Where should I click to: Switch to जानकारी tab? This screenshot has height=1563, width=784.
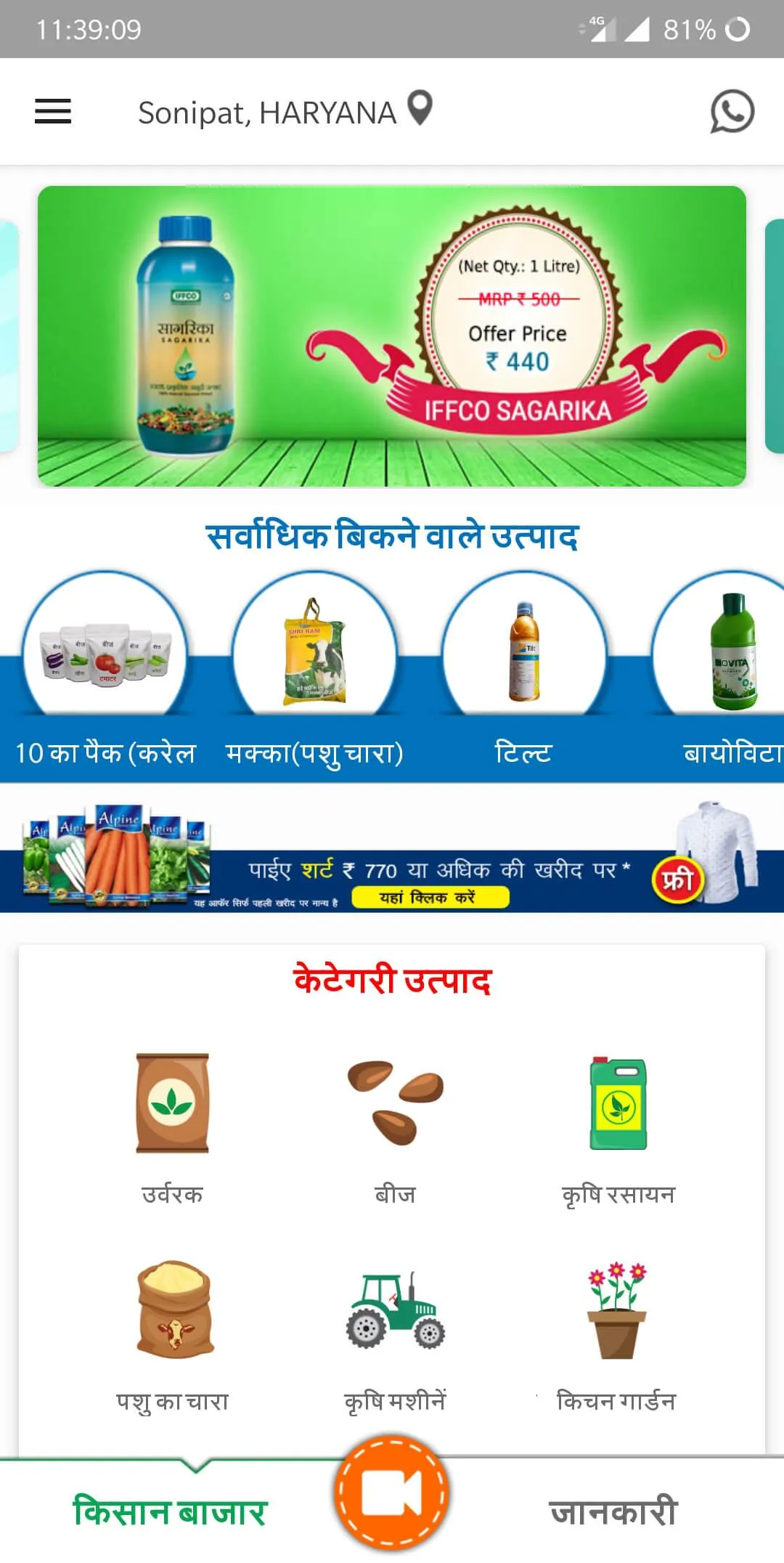tap(613, 1512)
